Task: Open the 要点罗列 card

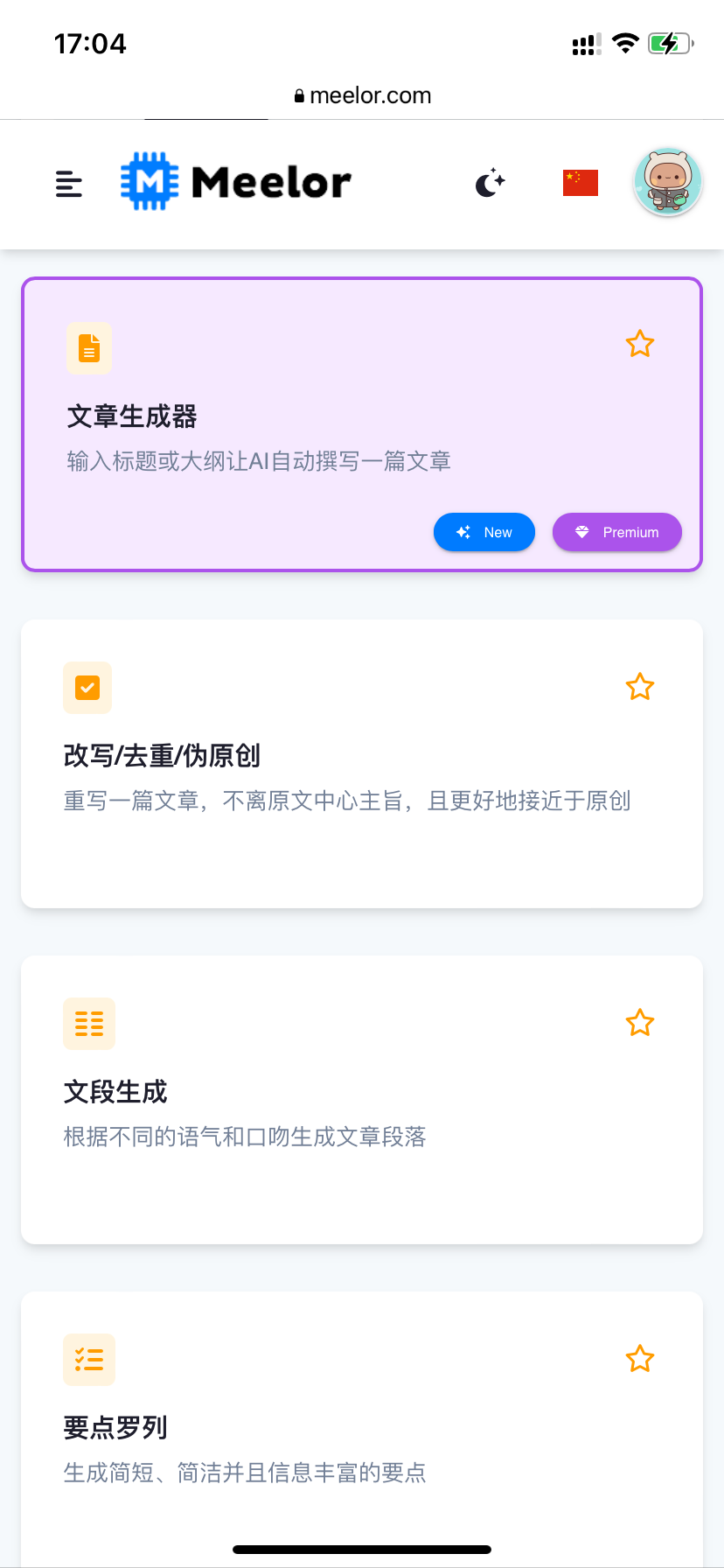Action: pos(362,1430)
